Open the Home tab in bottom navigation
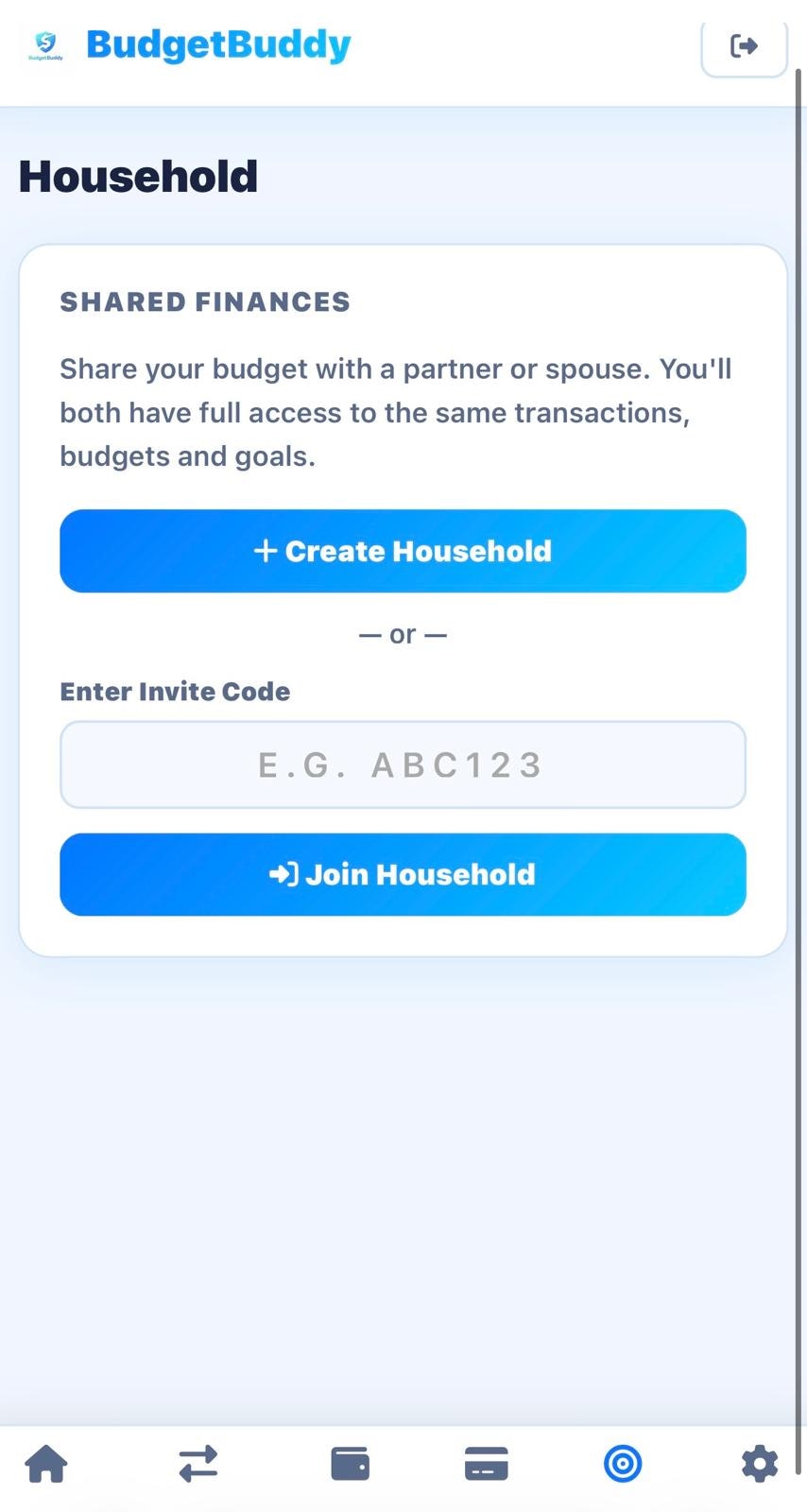The width and height of the screenshot is (807, 1512). point(47,1463)
